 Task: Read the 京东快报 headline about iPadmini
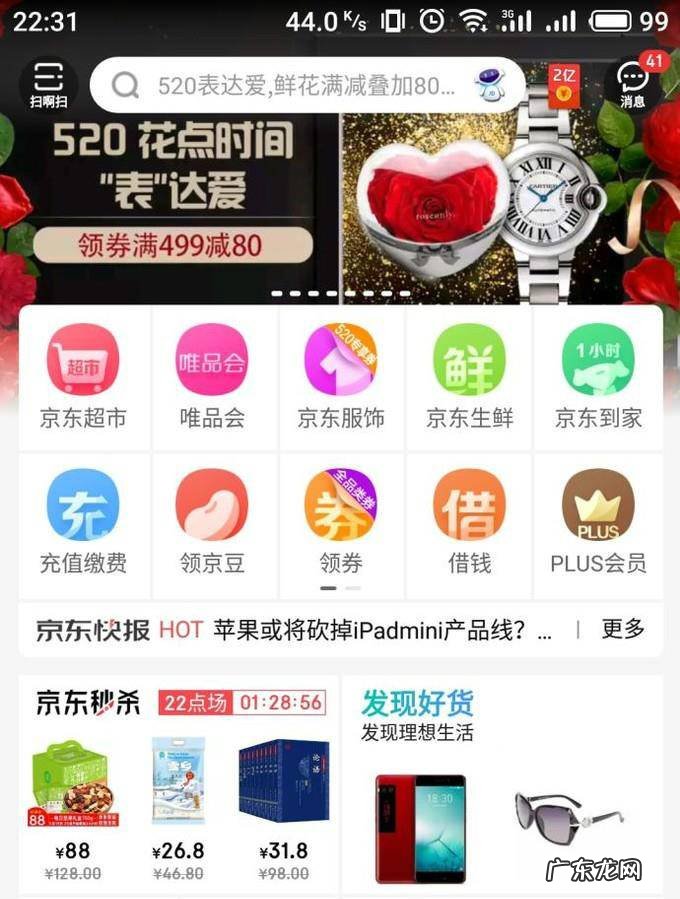382,630
